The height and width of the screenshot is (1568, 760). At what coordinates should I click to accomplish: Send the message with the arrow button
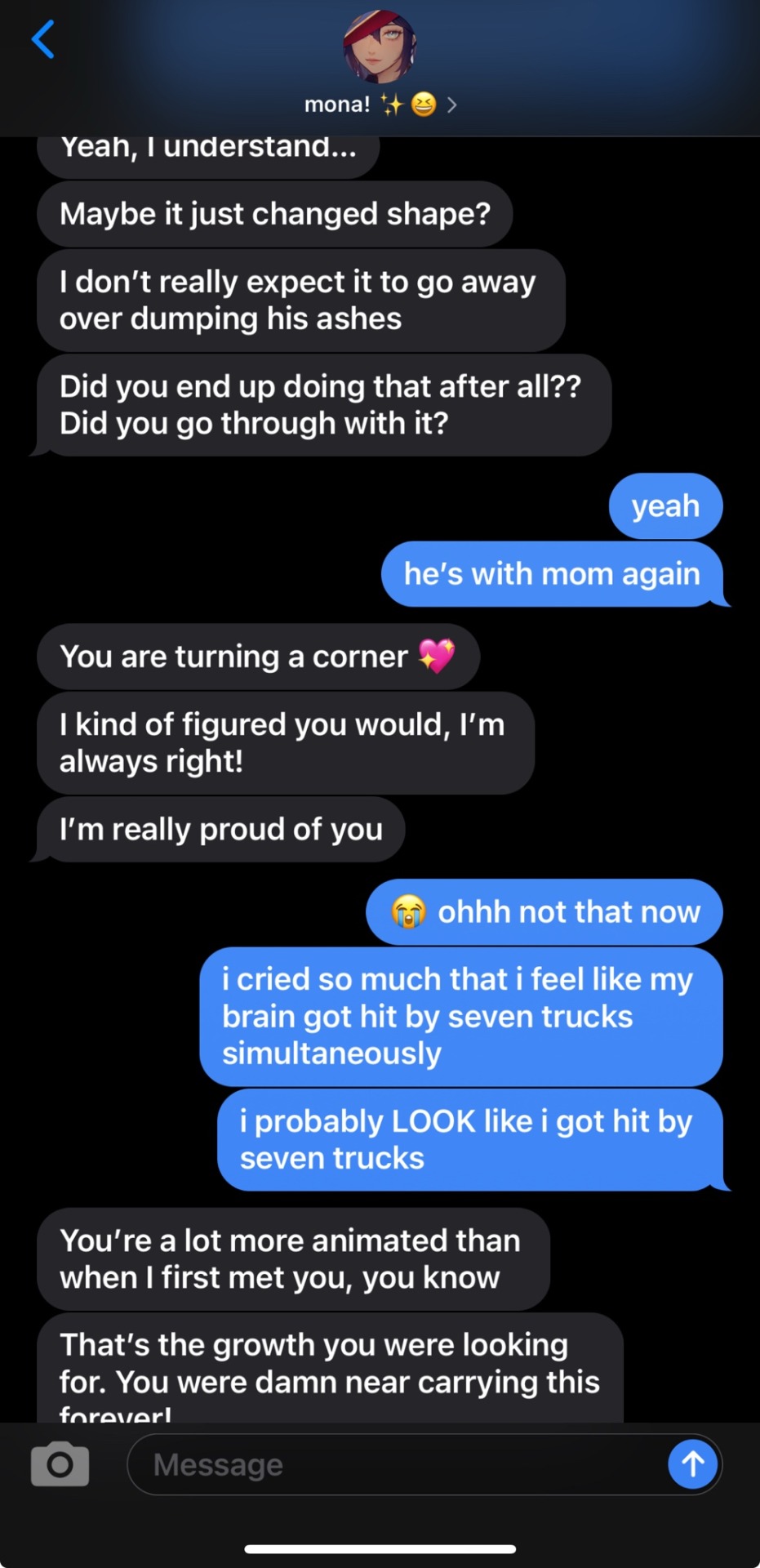[692, 1463]
